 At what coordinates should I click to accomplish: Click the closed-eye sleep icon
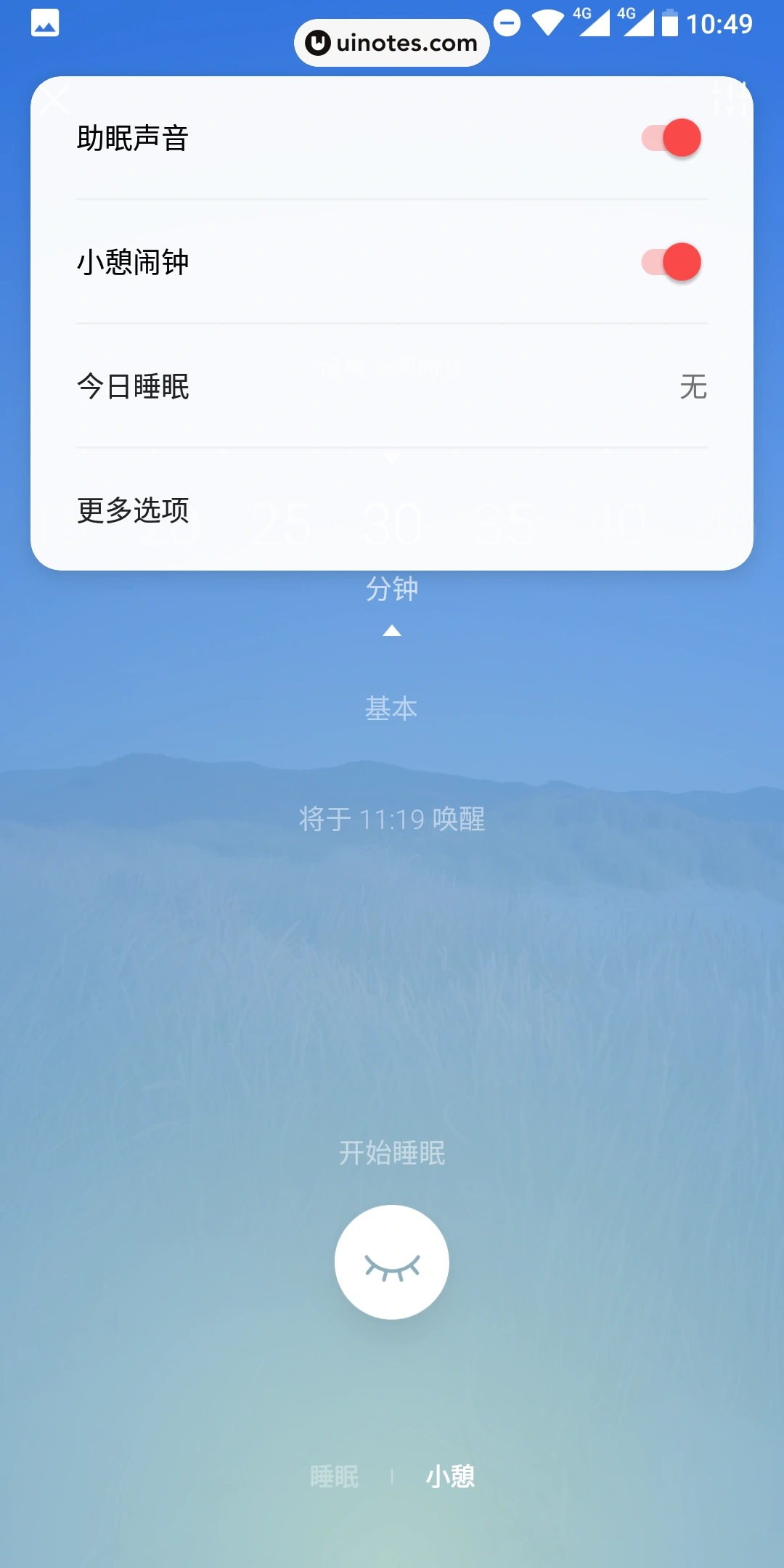[392, 1262]
